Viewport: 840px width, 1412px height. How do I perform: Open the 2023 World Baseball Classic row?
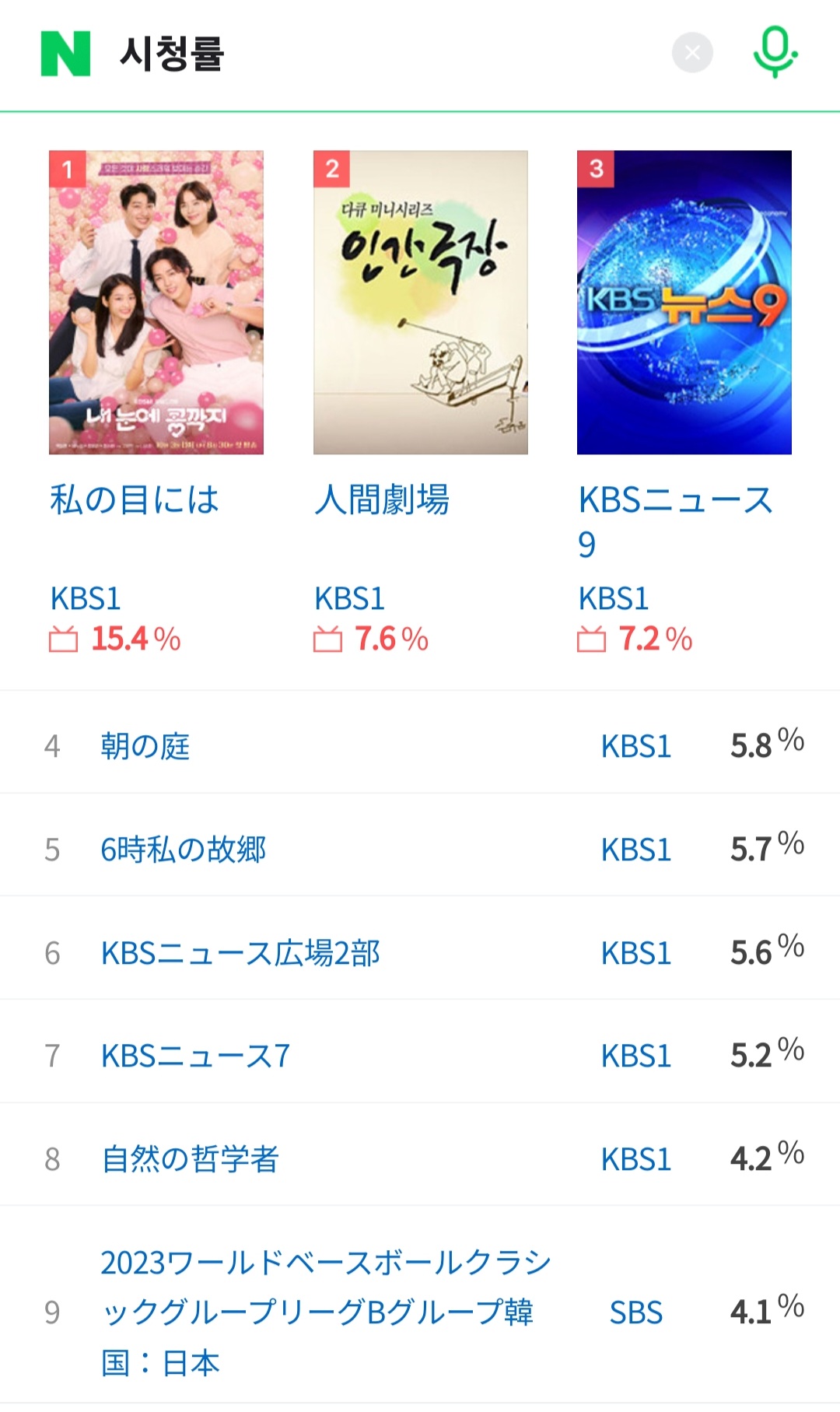pos(325,1312)
